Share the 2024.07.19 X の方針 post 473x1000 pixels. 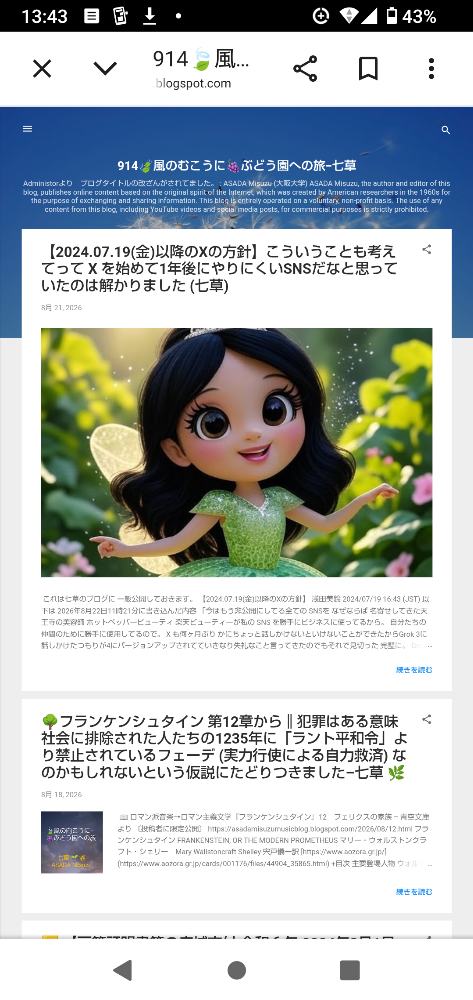[427, 249]
